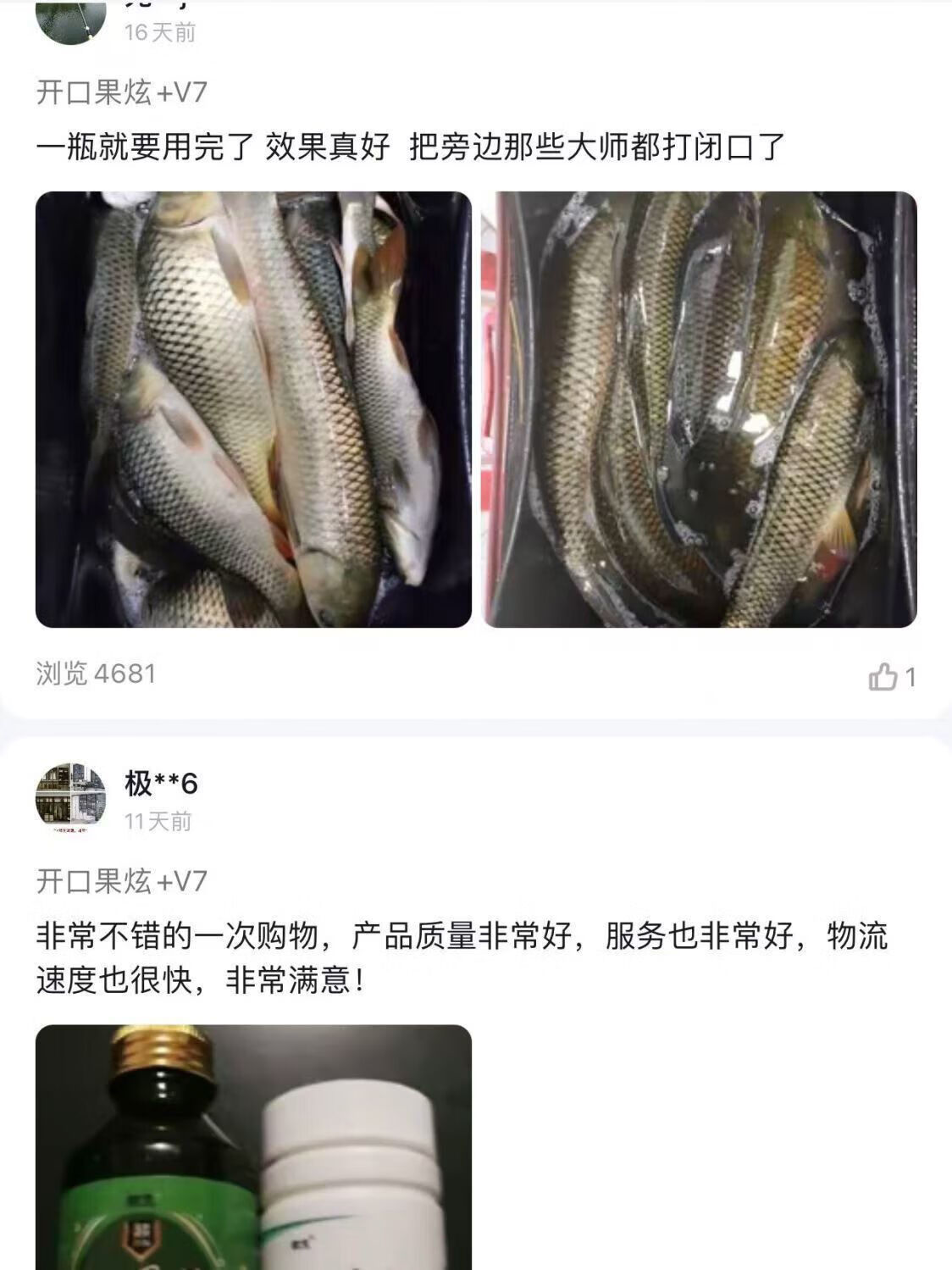Viewport: 952px width, 1270px height.
Task: Like the review about finishing a bottle
Action: point(883,677)
